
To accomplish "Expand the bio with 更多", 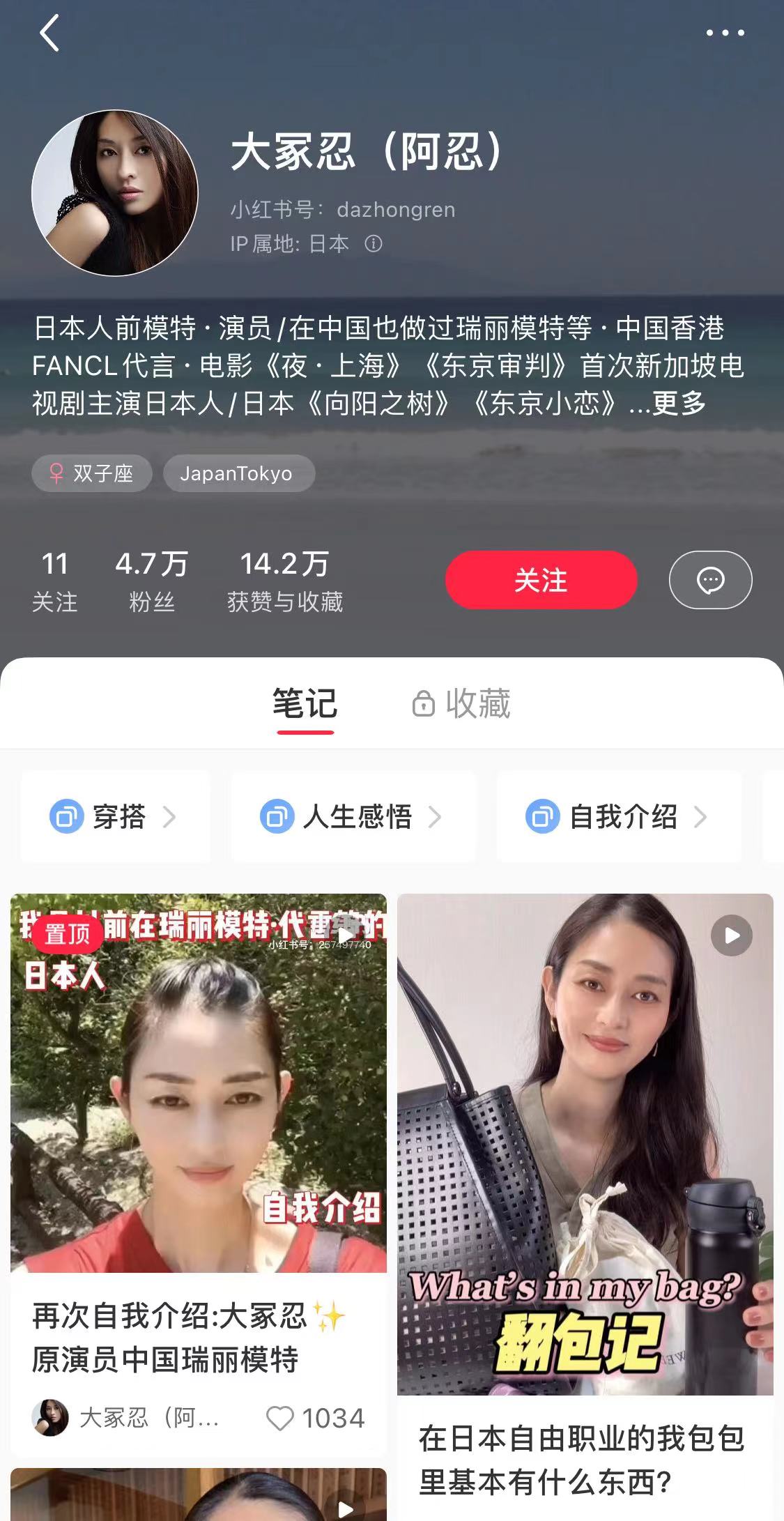I will (679, 403).
